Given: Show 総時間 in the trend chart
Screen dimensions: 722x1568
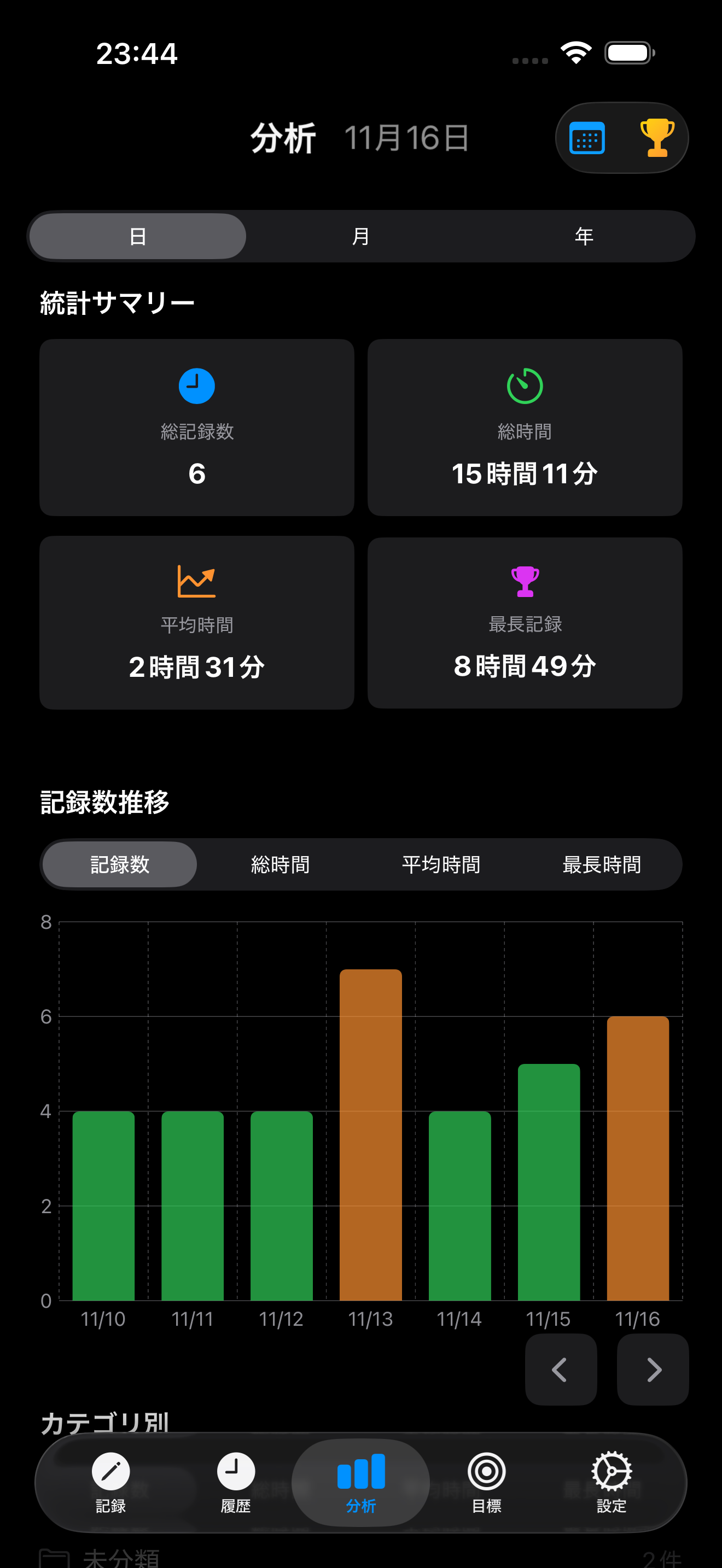Looking at the screenshot, I should (x=280, y=864).
